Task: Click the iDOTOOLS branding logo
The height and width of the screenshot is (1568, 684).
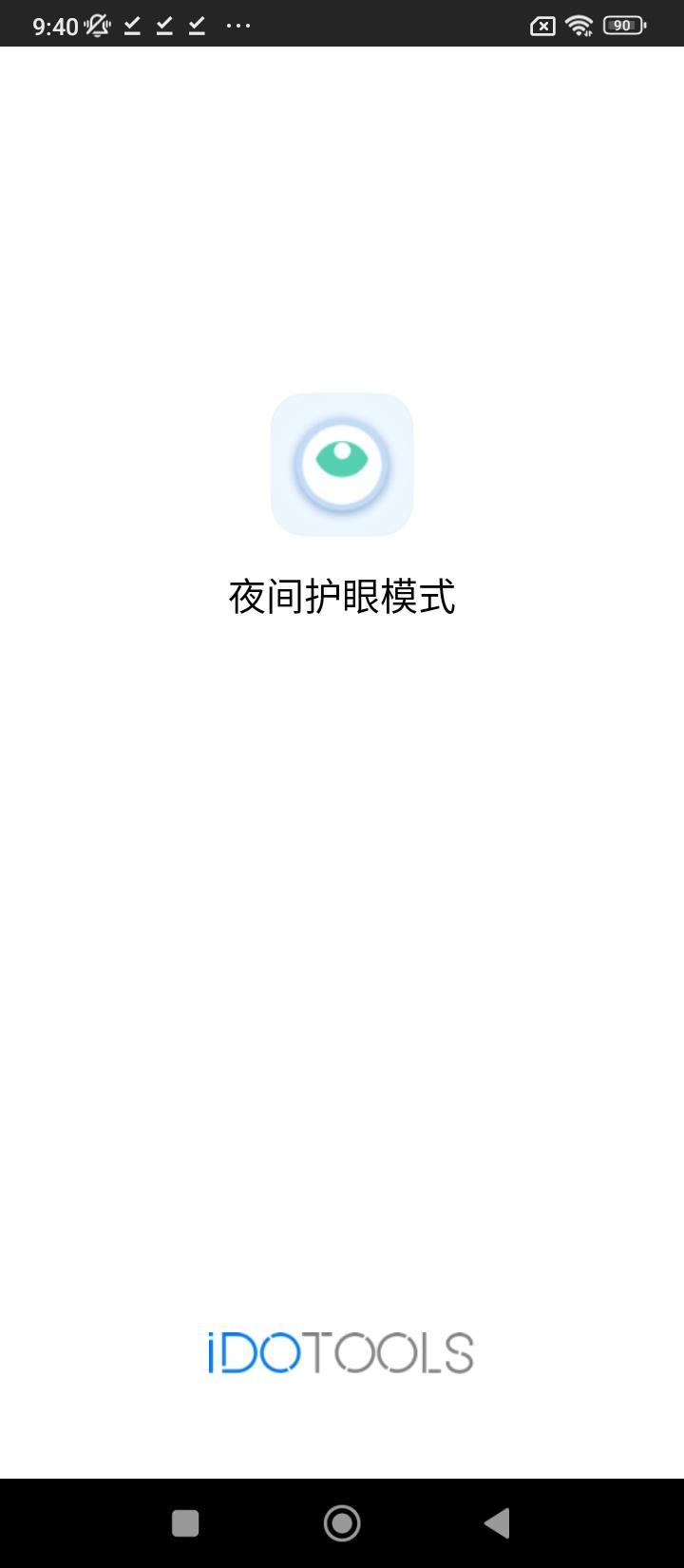Action: (x=342, y=1352)
